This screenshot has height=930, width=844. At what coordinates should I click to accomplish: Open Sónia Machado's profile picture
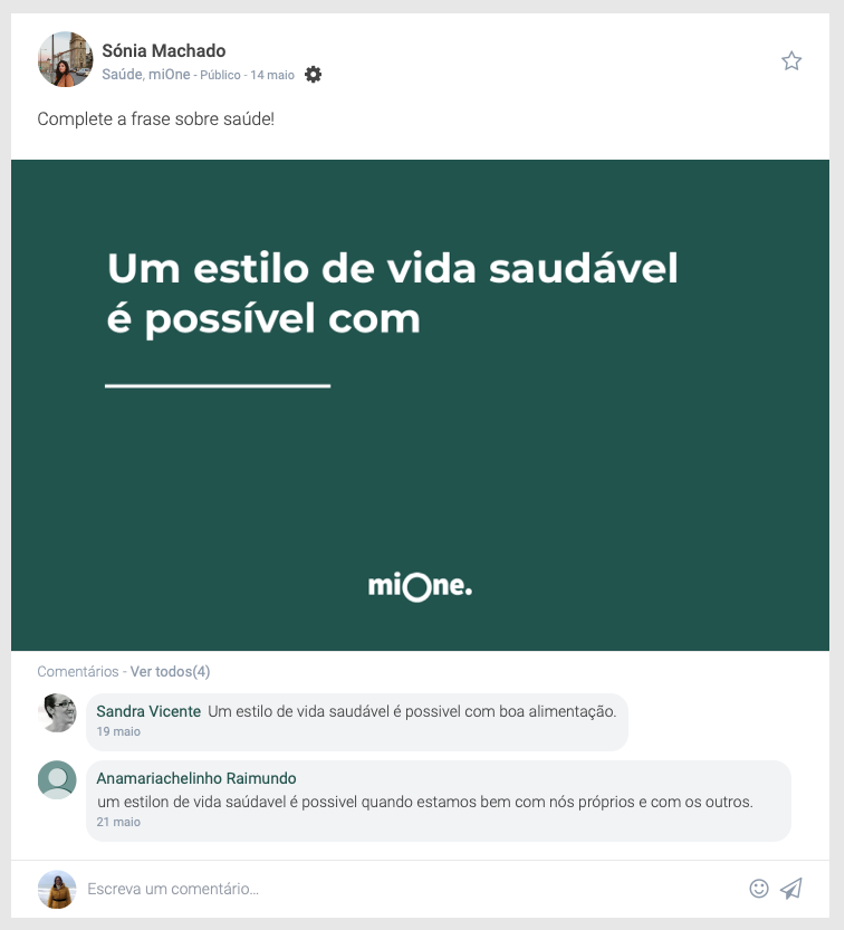[x=65, y=59]
